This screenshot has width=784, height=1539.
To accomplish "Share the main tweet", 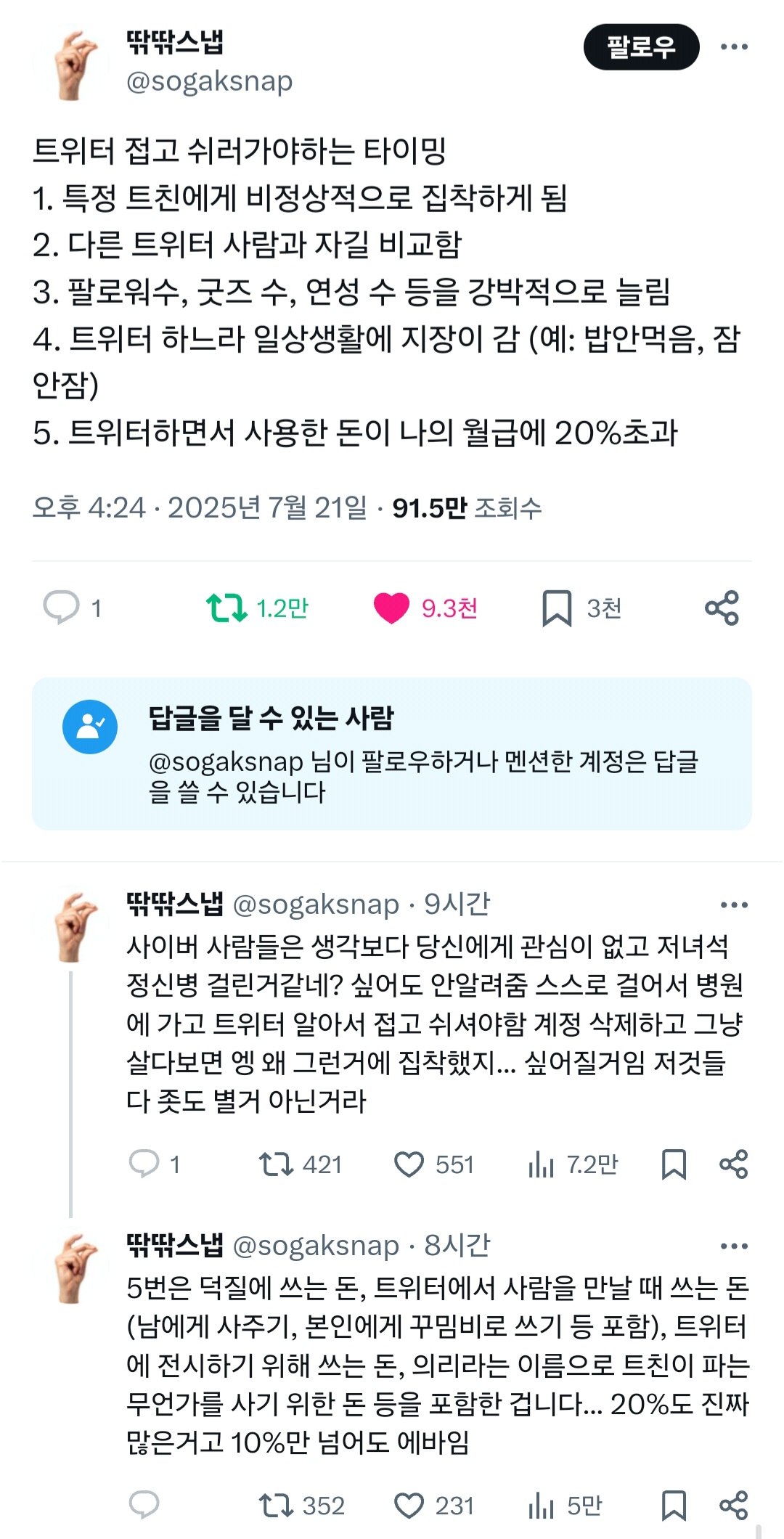I will (x=722, y=608).
